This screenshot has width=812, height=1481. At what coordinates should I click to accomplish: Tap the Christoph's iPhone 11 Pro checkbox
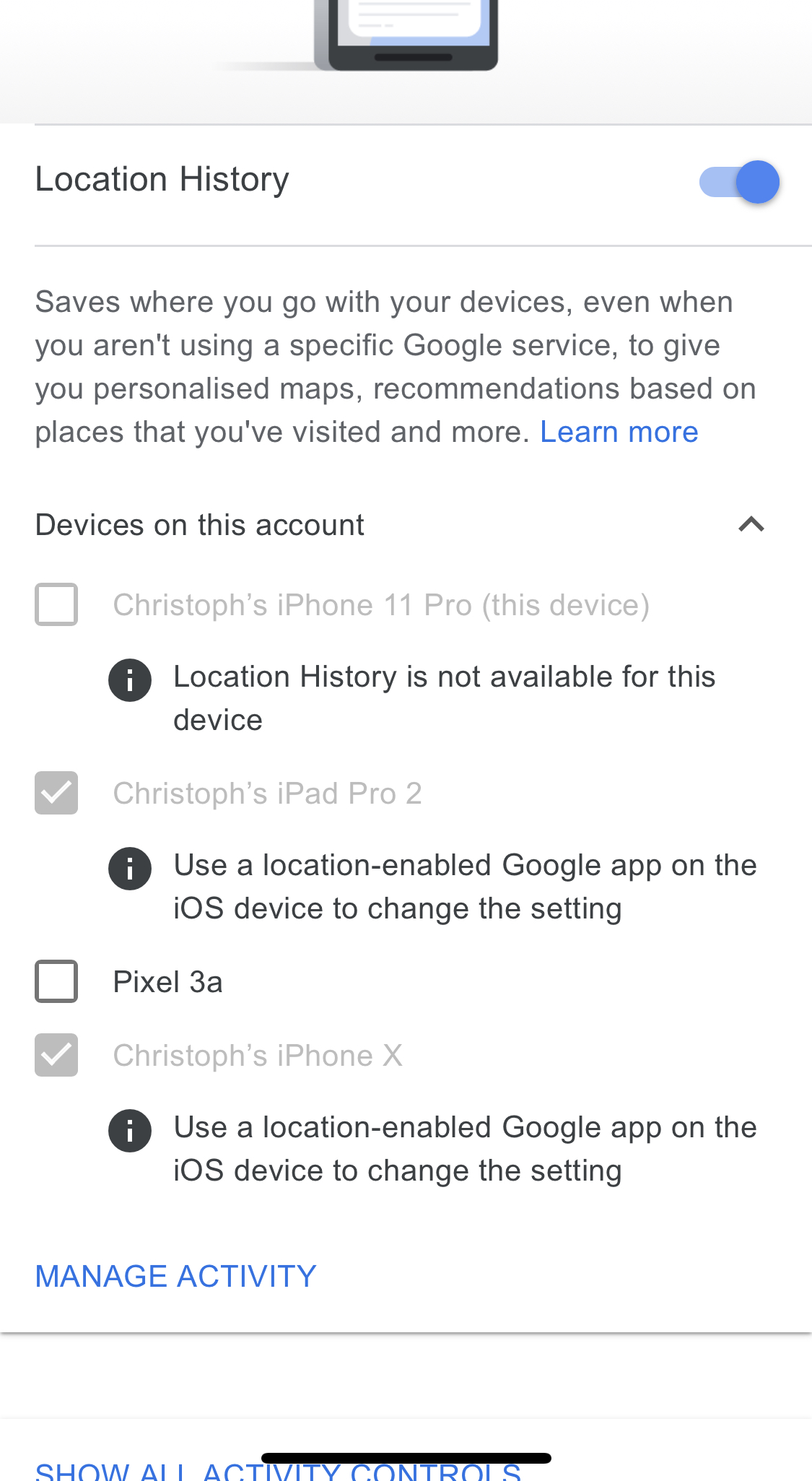coord(56,604)
